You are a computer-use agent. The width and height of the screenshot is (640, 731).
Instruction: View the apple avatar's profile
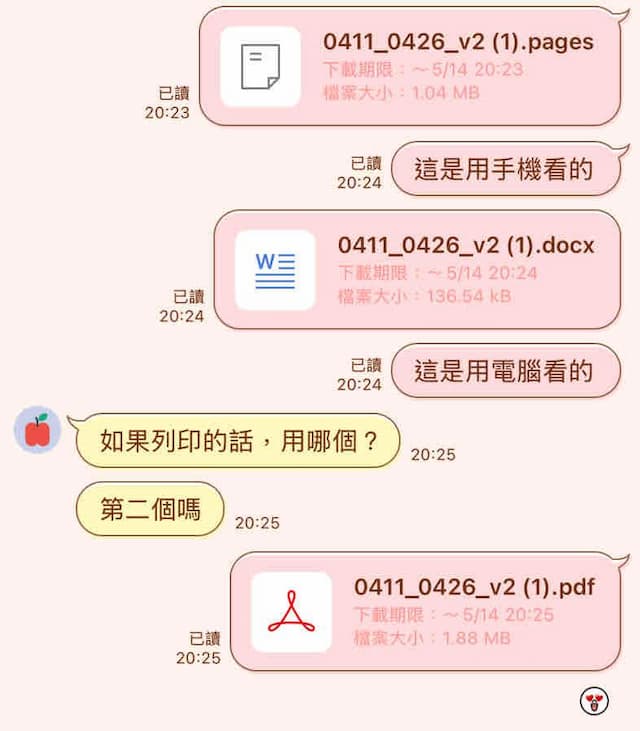point(37,431)
